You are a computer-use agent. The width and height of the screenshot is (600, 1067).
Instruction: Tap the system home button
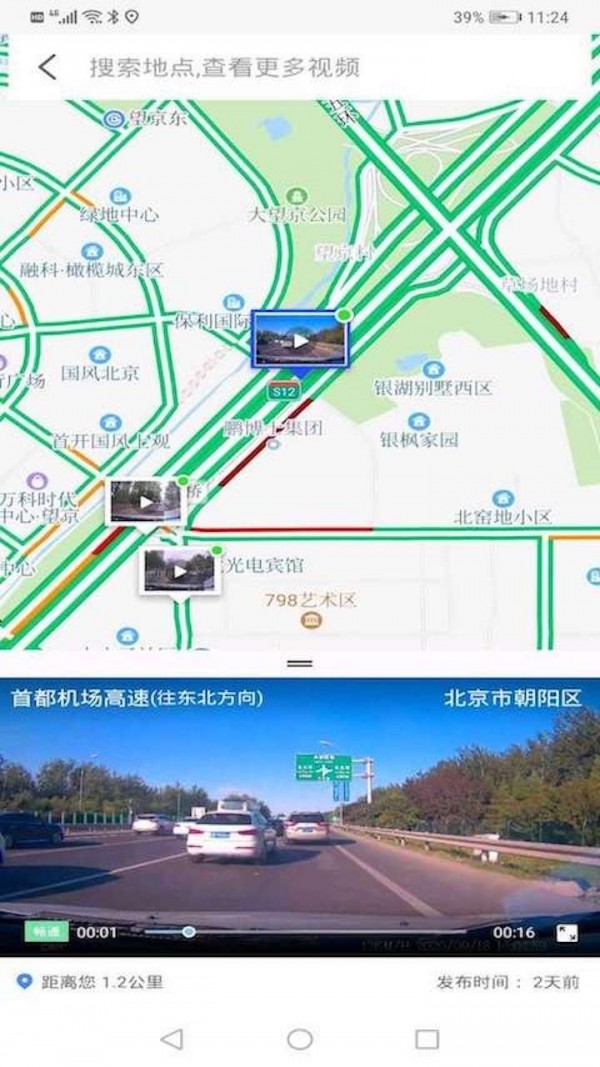[x=300, y=1039]
